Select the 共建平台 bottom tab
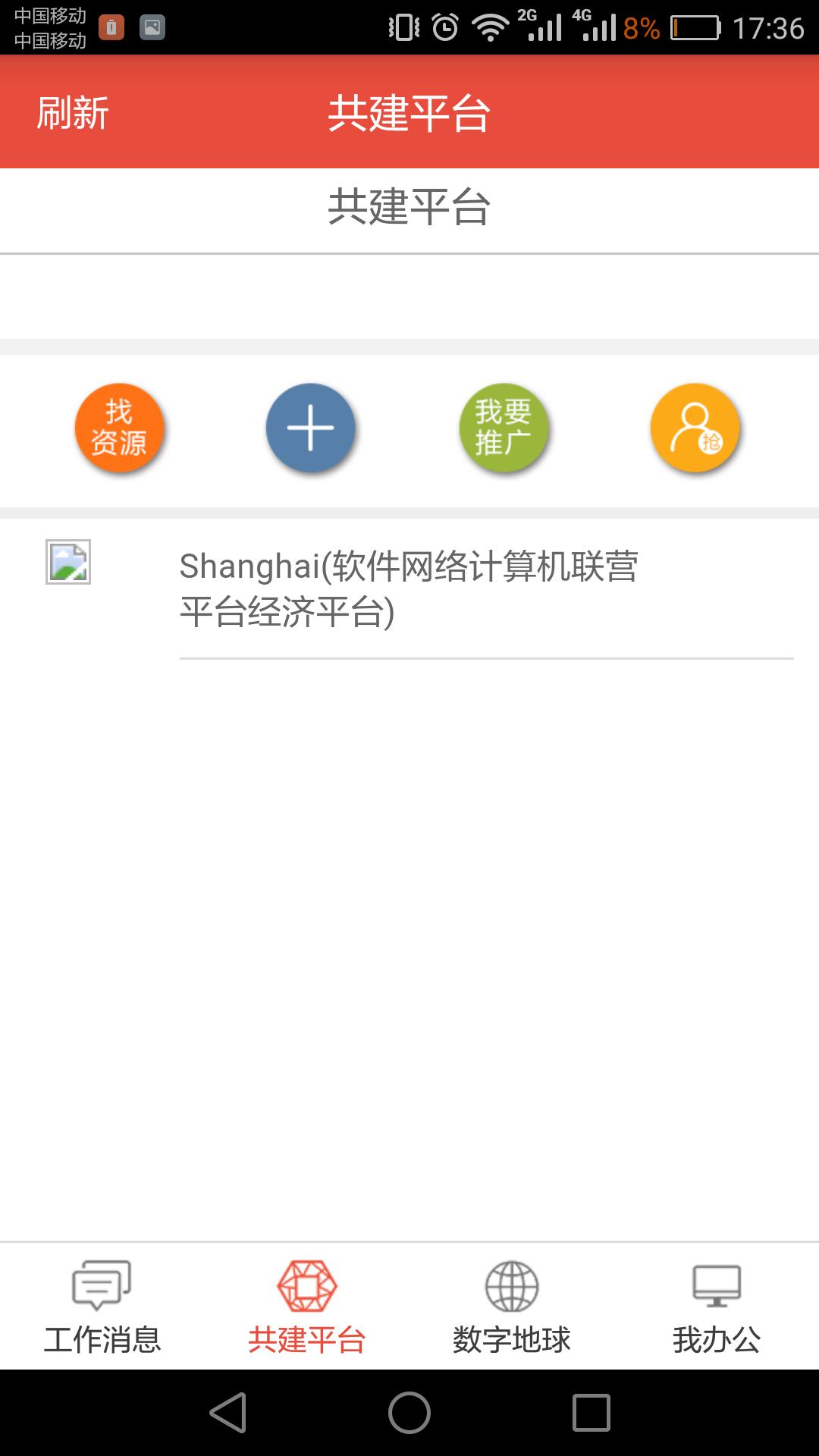819x1456 pixels. pyautogui.click(x=307, y=1307)
